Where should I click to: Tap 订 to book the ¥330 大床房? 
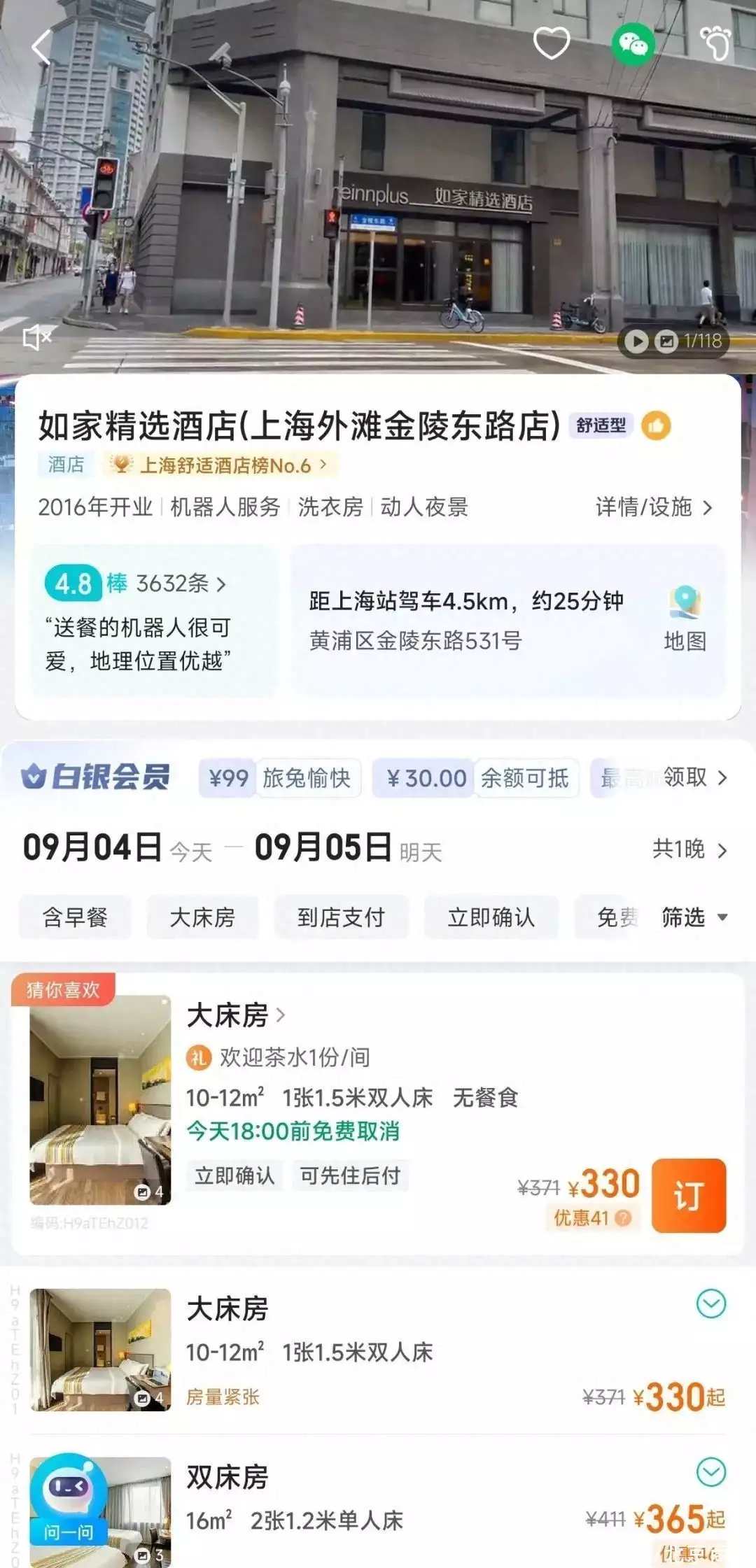point(688,1195)
